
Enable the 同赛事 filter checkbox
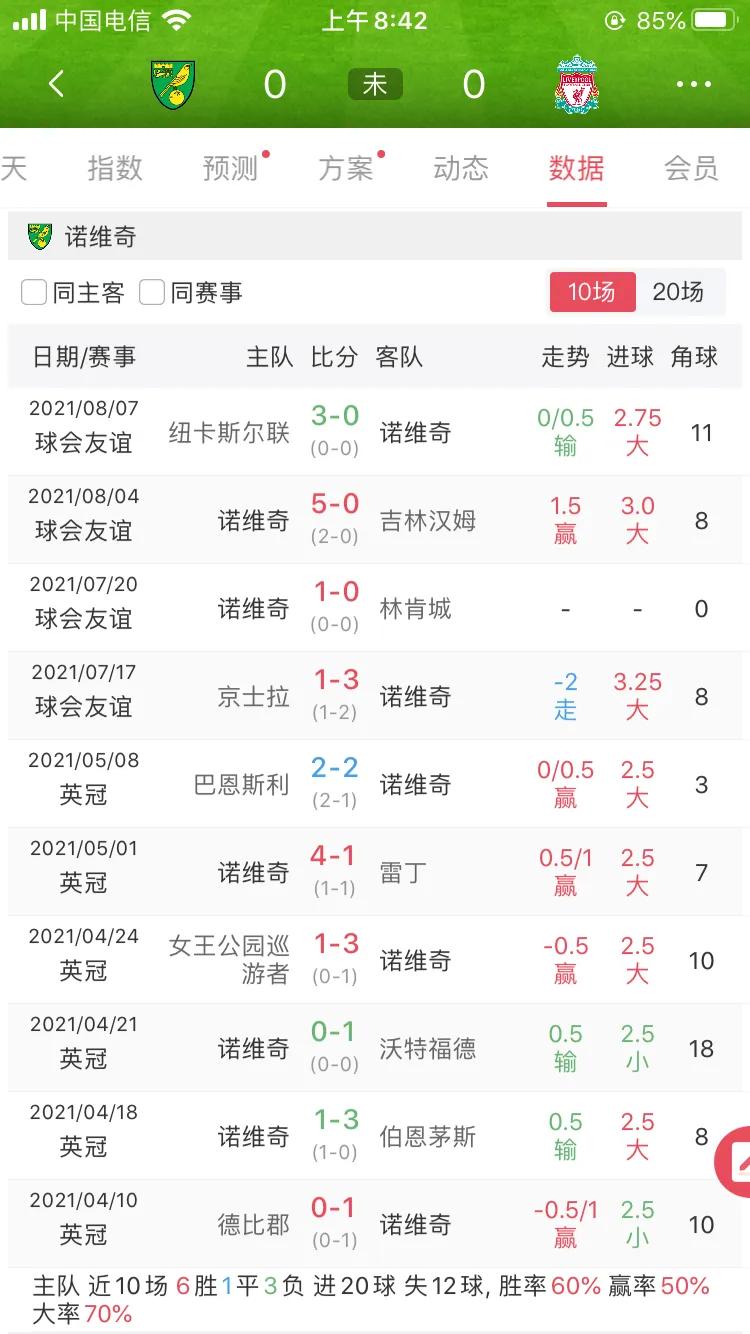coord(152,292)
